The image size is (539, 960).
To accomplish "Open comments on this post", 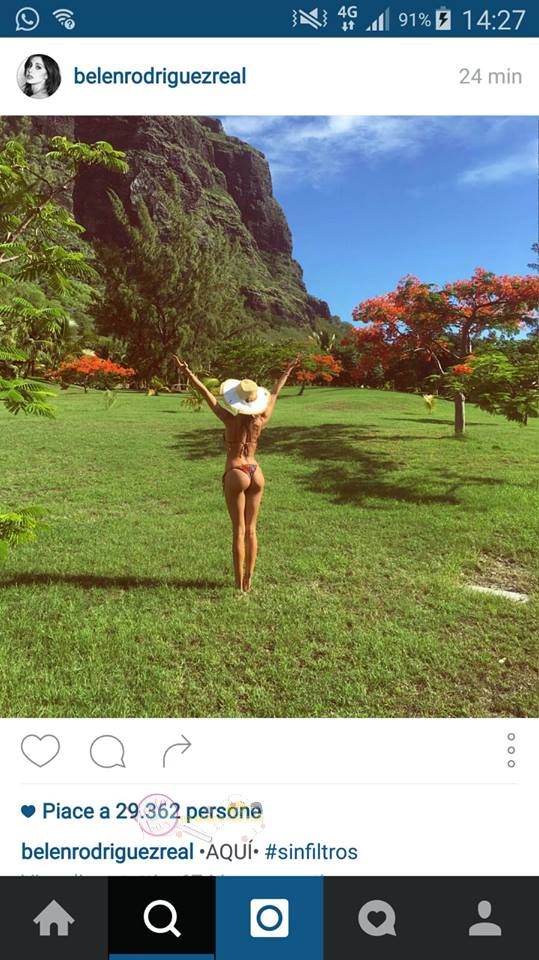I will (108, 751).
